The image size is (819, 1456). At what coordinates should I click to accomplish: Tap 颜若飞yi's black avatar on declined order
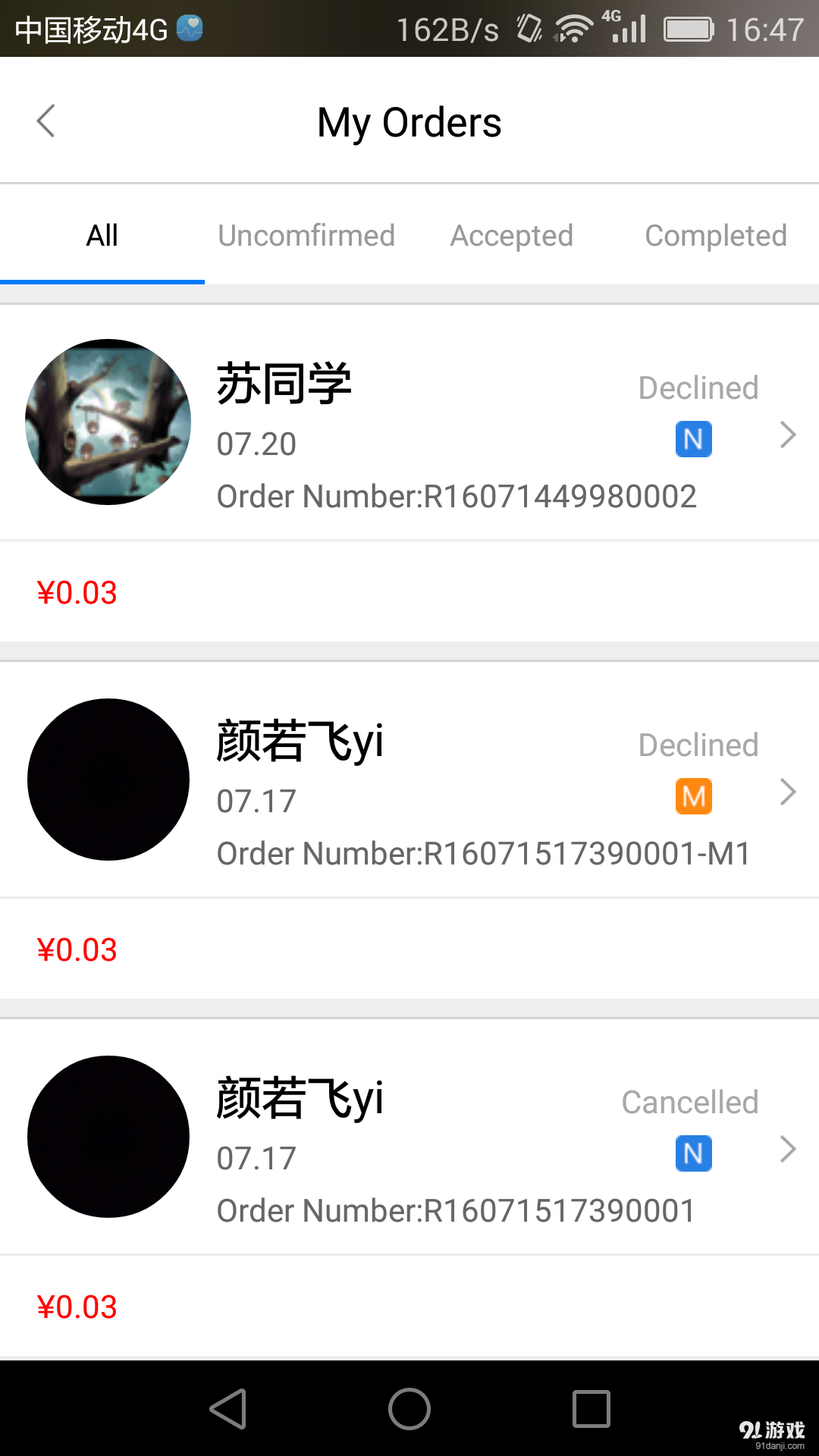click(x=108, y=779)
